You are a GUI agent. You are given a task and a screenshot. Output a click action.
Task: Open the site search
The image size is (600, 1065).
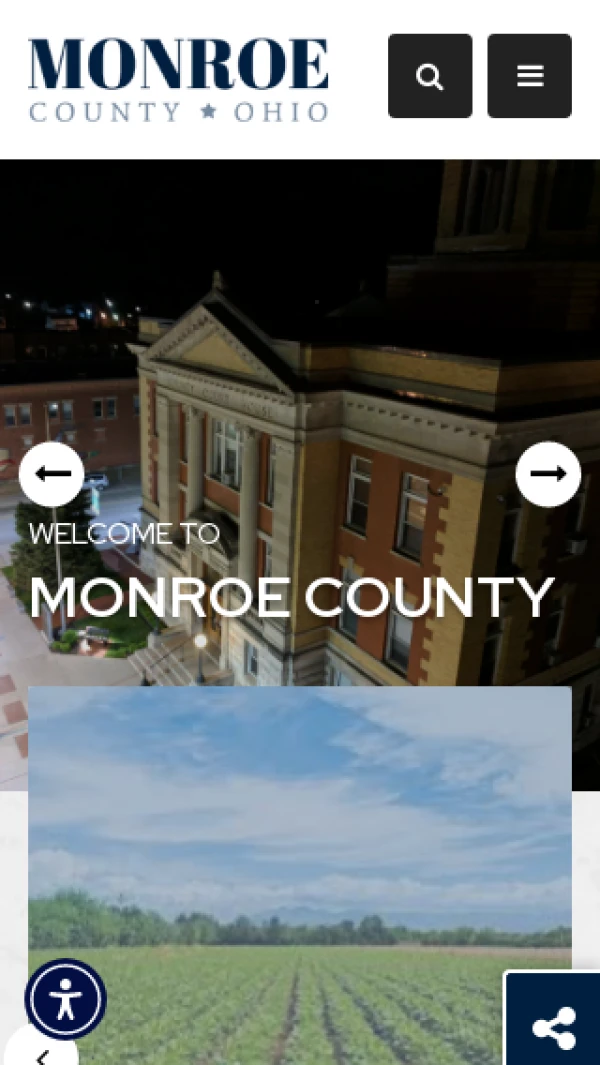pyautogui.click(x=430, y=76)
